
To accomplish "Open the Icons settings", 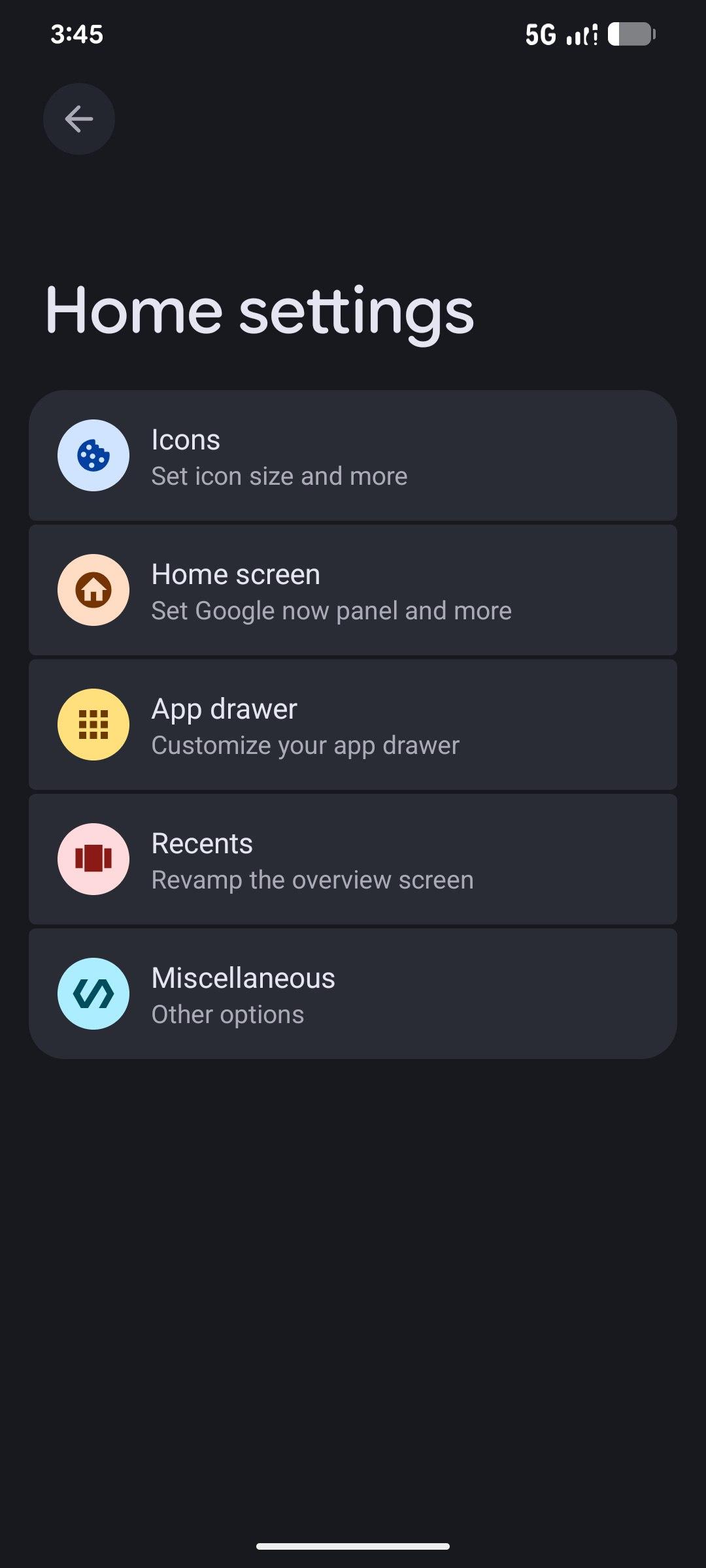I will 353,456.
